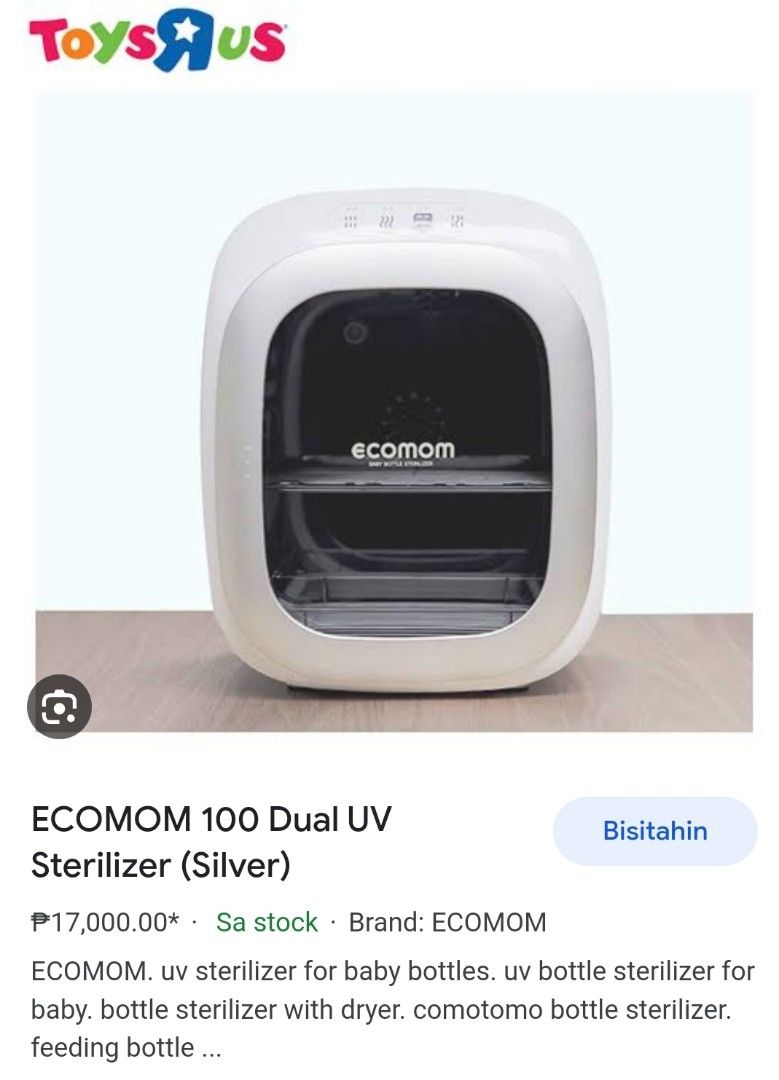Screen dimensions: 779x1080
Task: Tap the Bisitahin button
Action: (x=655, y=829)
